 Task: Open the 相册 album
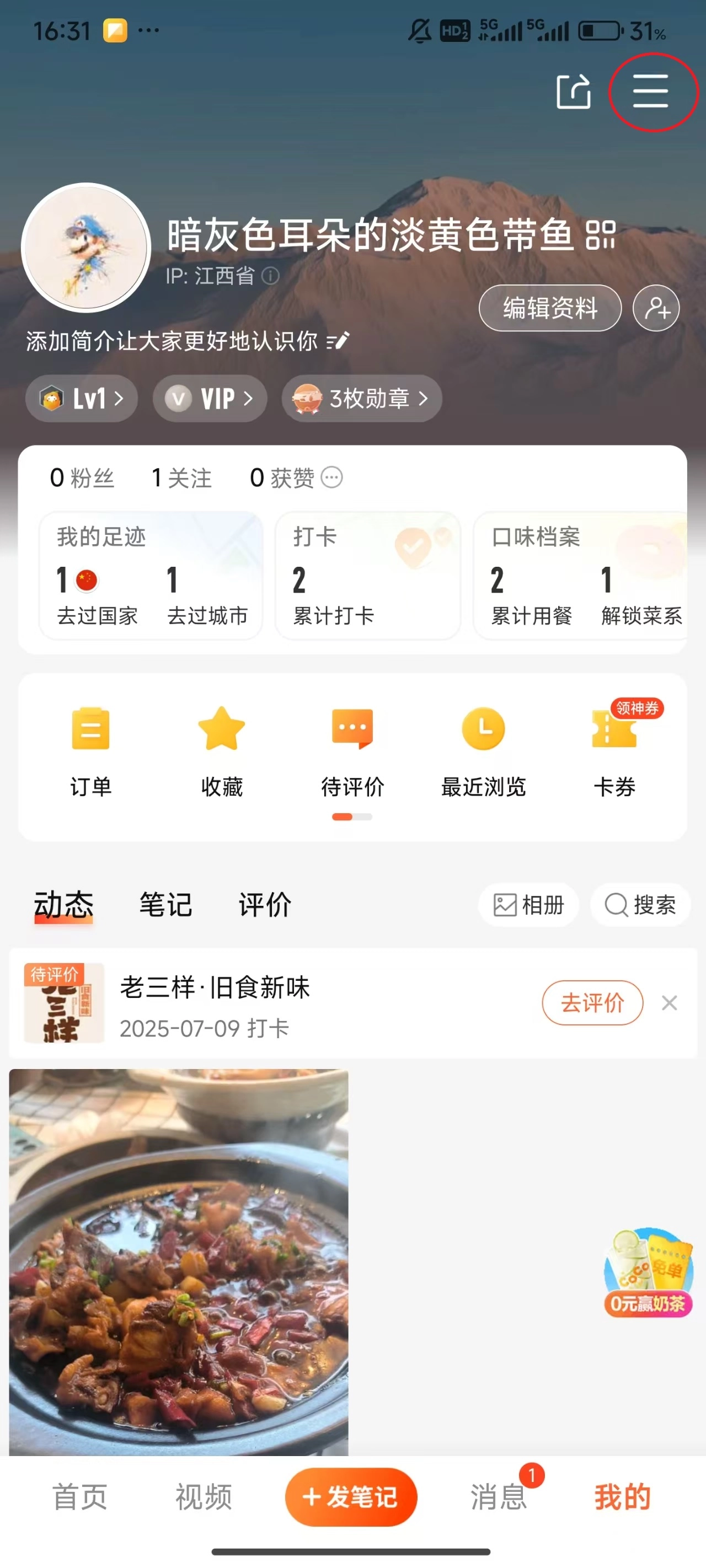[x=528, y=905]
